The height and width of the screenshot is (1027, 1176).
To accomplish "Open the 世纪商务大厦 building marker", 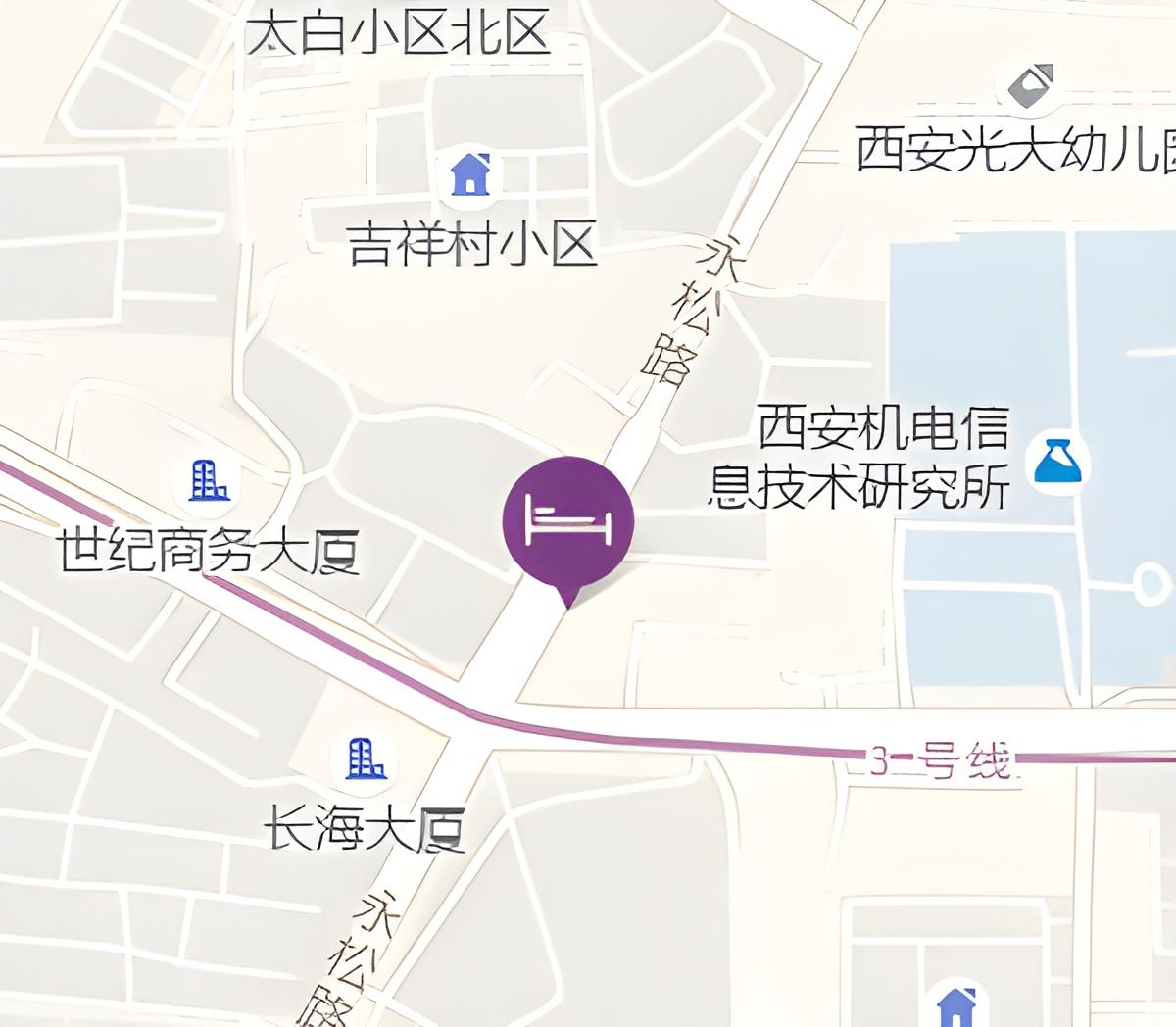I will click(208, 481).
